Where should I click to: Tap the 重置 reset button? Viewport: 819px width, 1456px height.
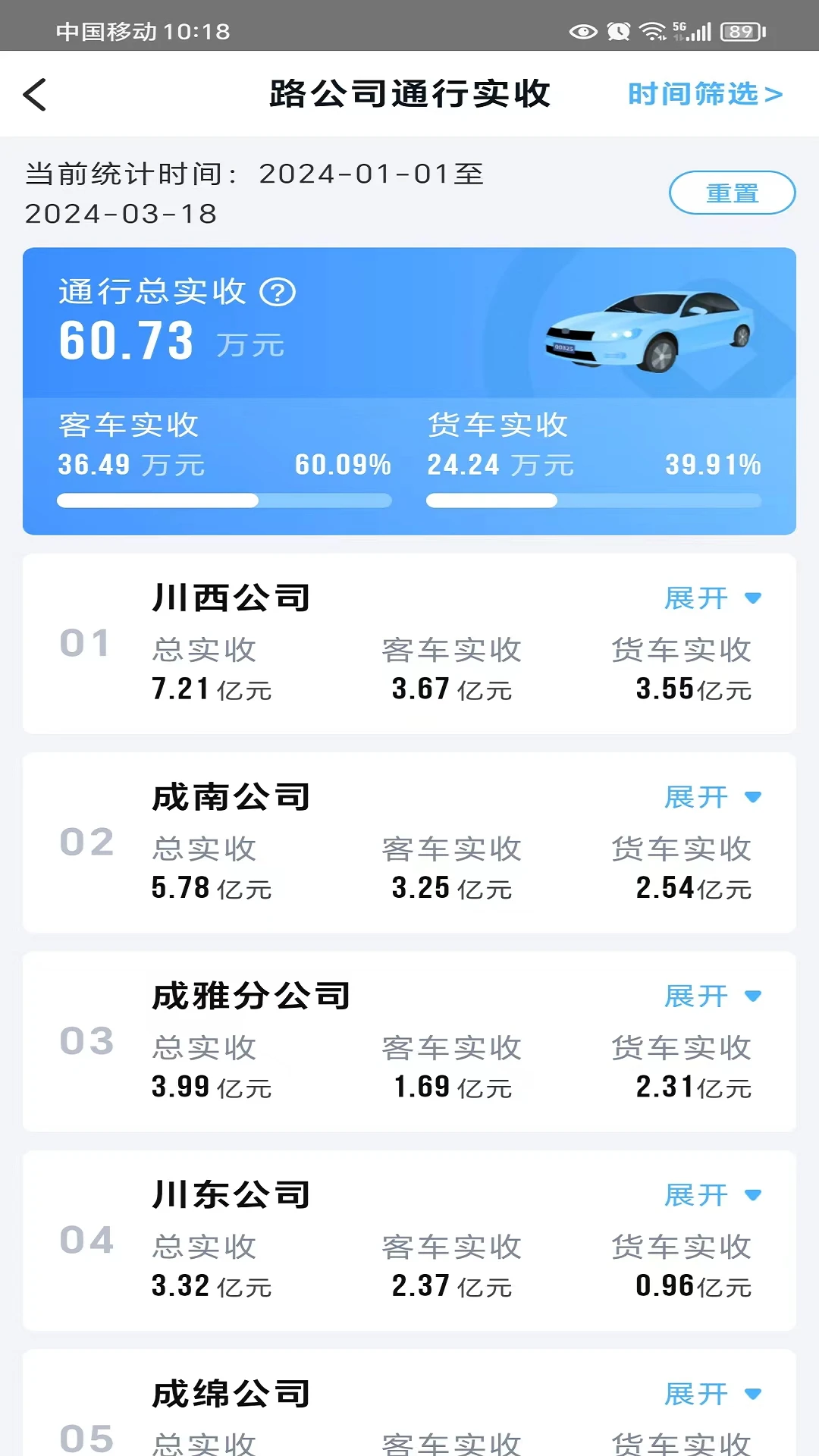click(x=732, y=193)
